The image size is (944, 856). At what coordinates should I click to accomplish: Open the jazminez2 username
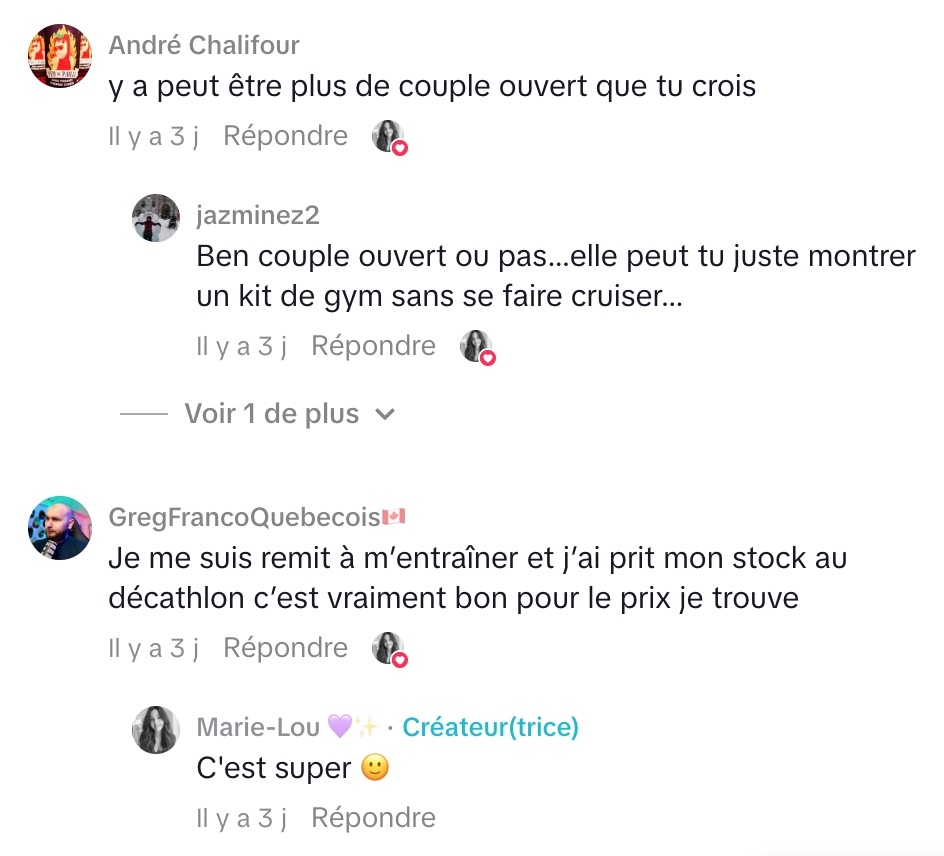pos(258,215)
